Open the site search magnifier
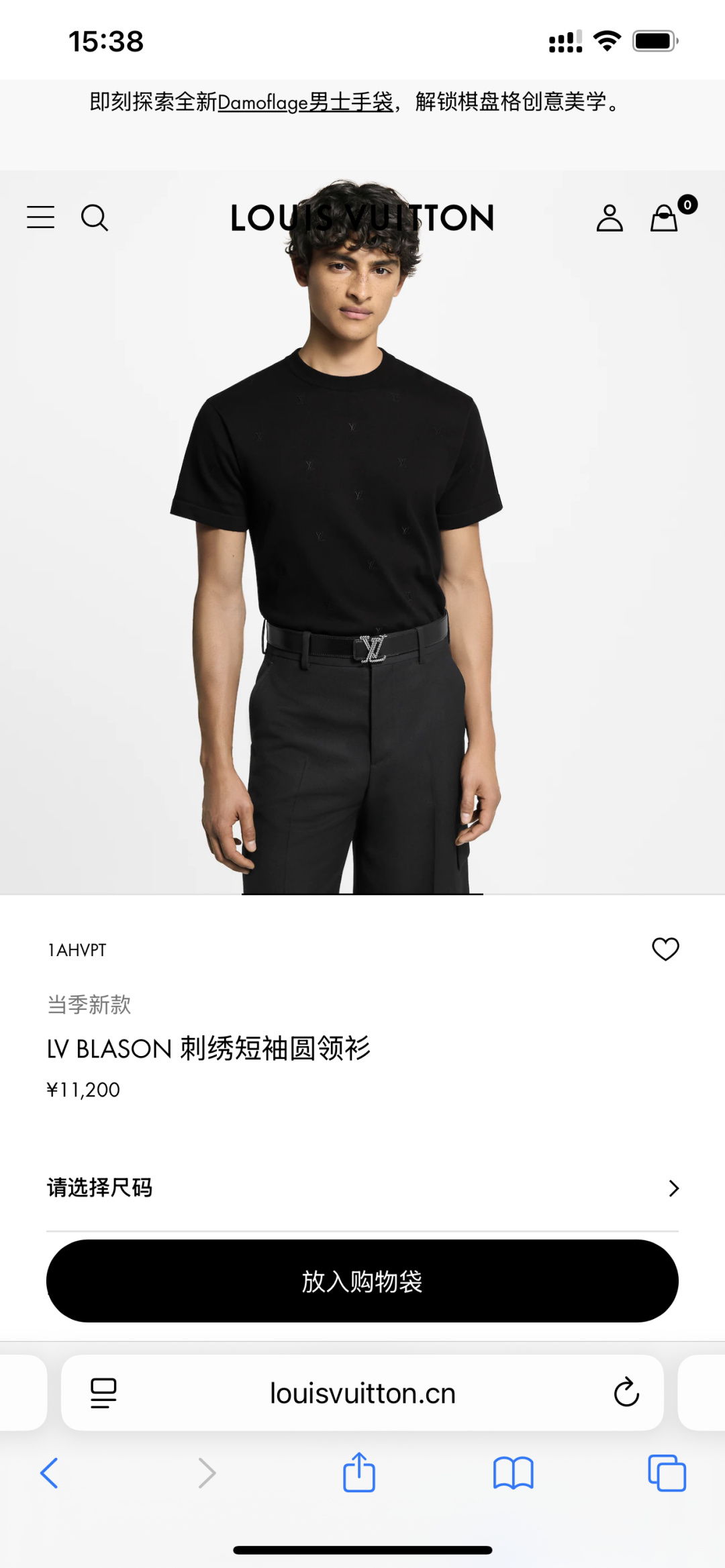Image resolution: width=725 pixels, height=1568 pixels. coord(94,217)
